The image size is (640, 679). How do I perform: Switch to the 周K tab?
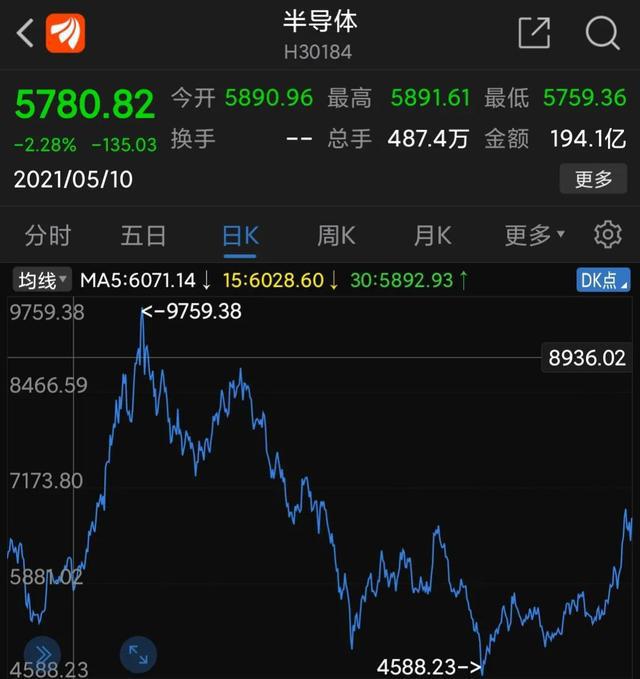tap(336, 235)
